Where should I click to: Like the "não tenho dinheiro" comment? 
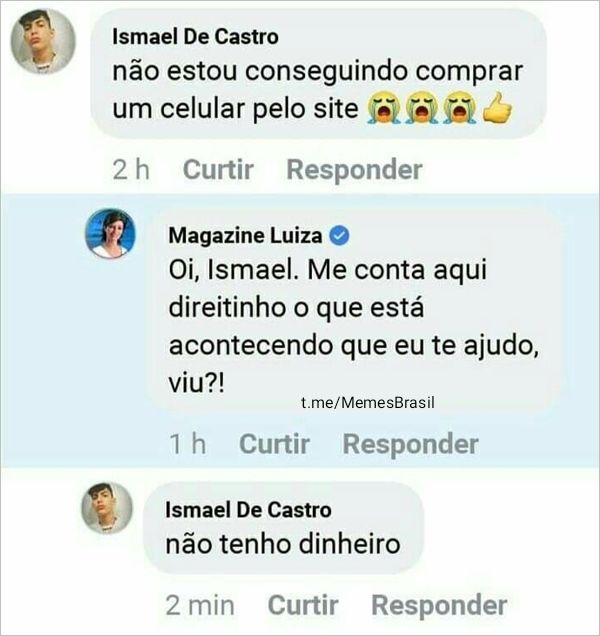[303, 605]
